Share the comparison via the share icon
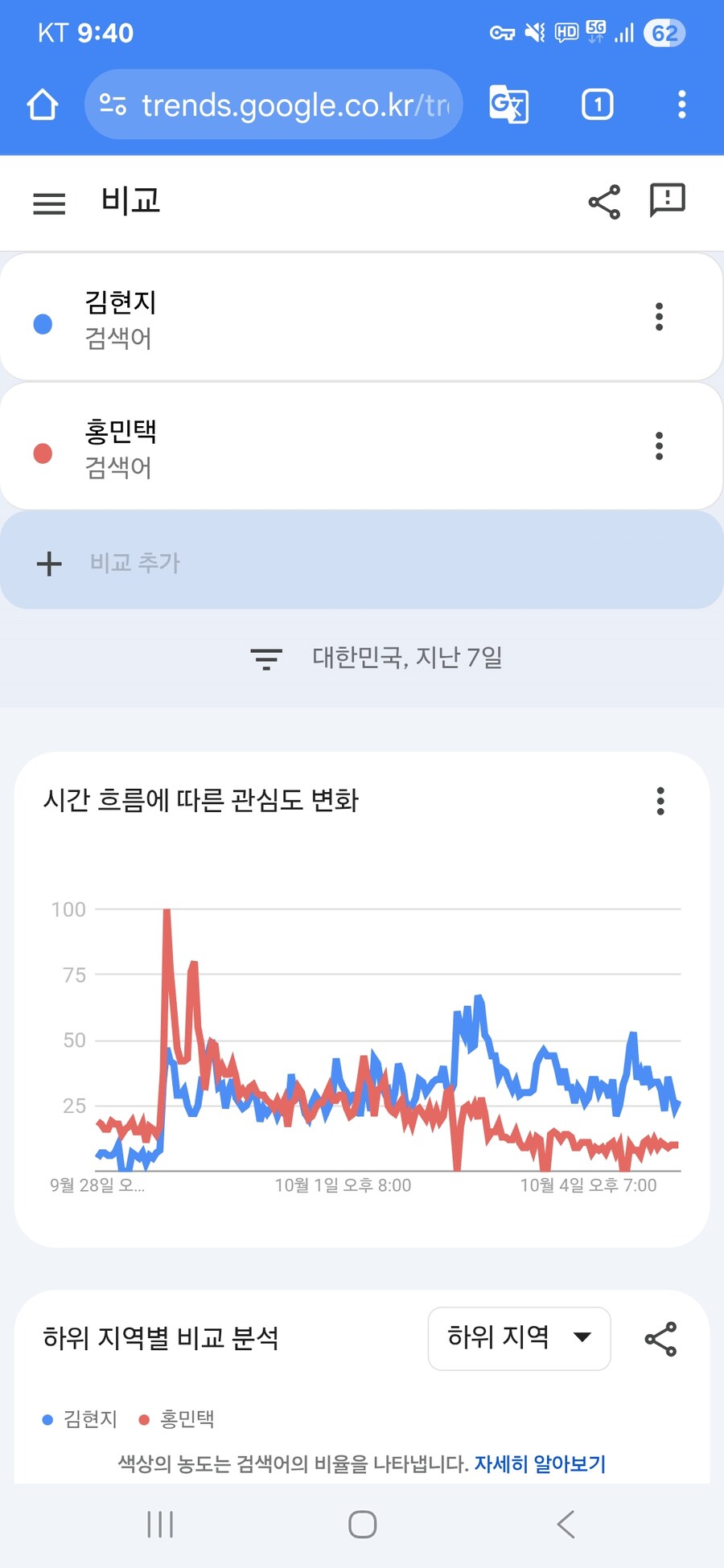 (603, 202)
